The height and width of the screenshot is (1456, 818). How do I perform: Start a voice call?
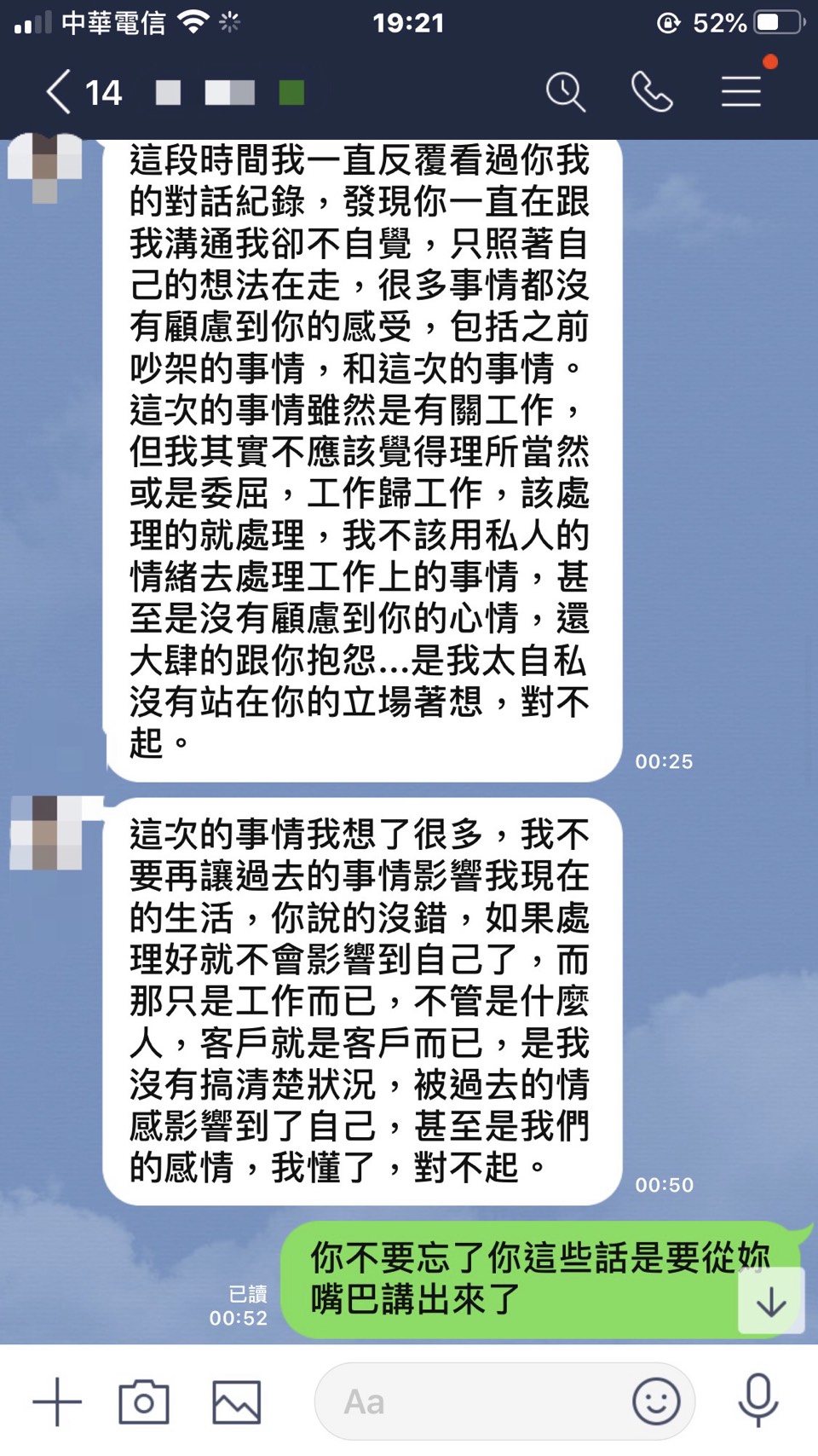point(652,92)
